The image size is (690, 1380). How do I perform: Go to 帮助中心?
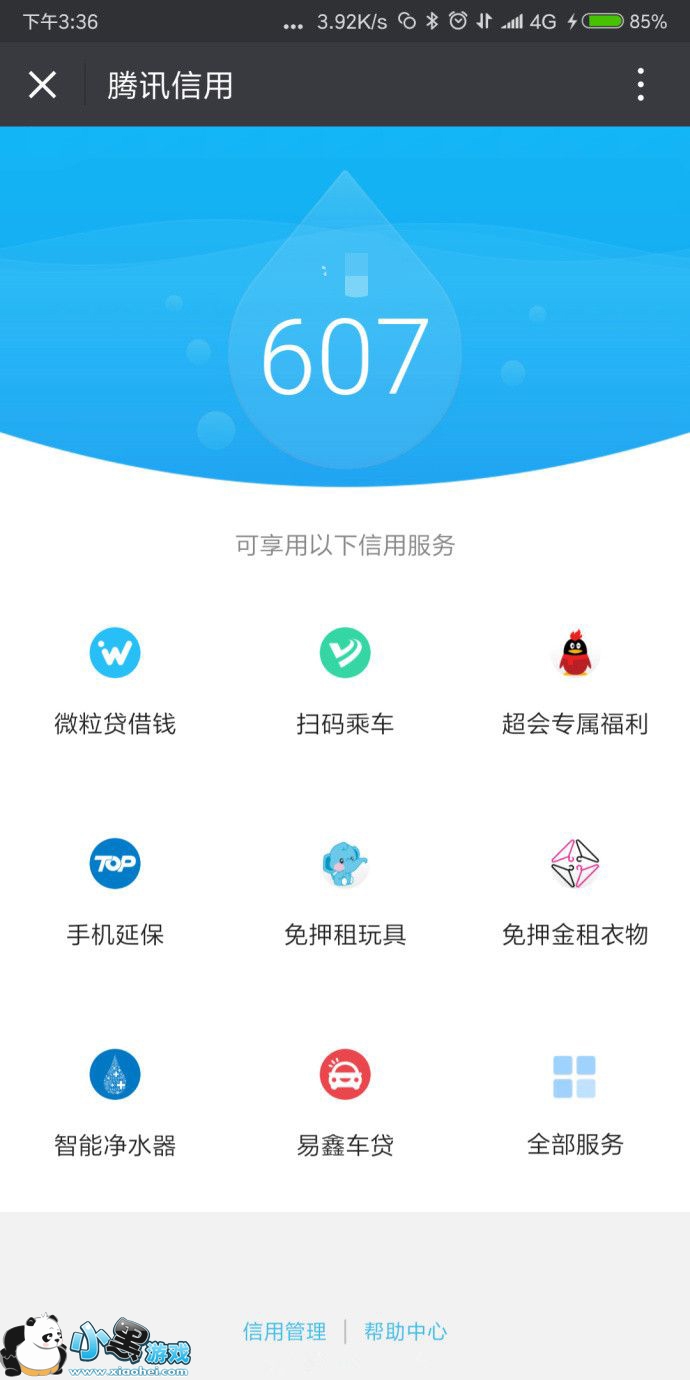pyautogui.click(x=405, y=1332)
